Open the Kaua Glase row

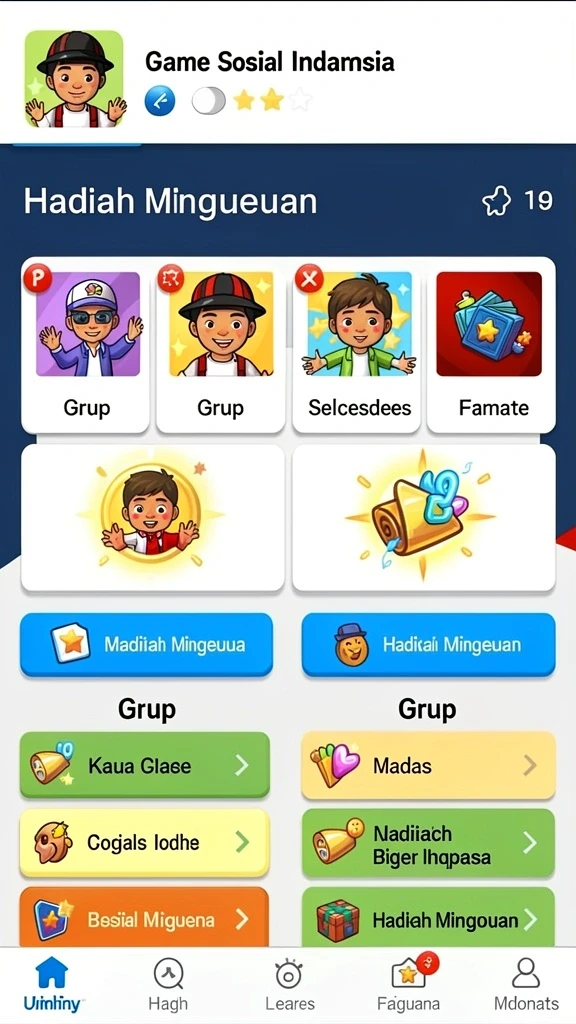[x=144, y=765]
